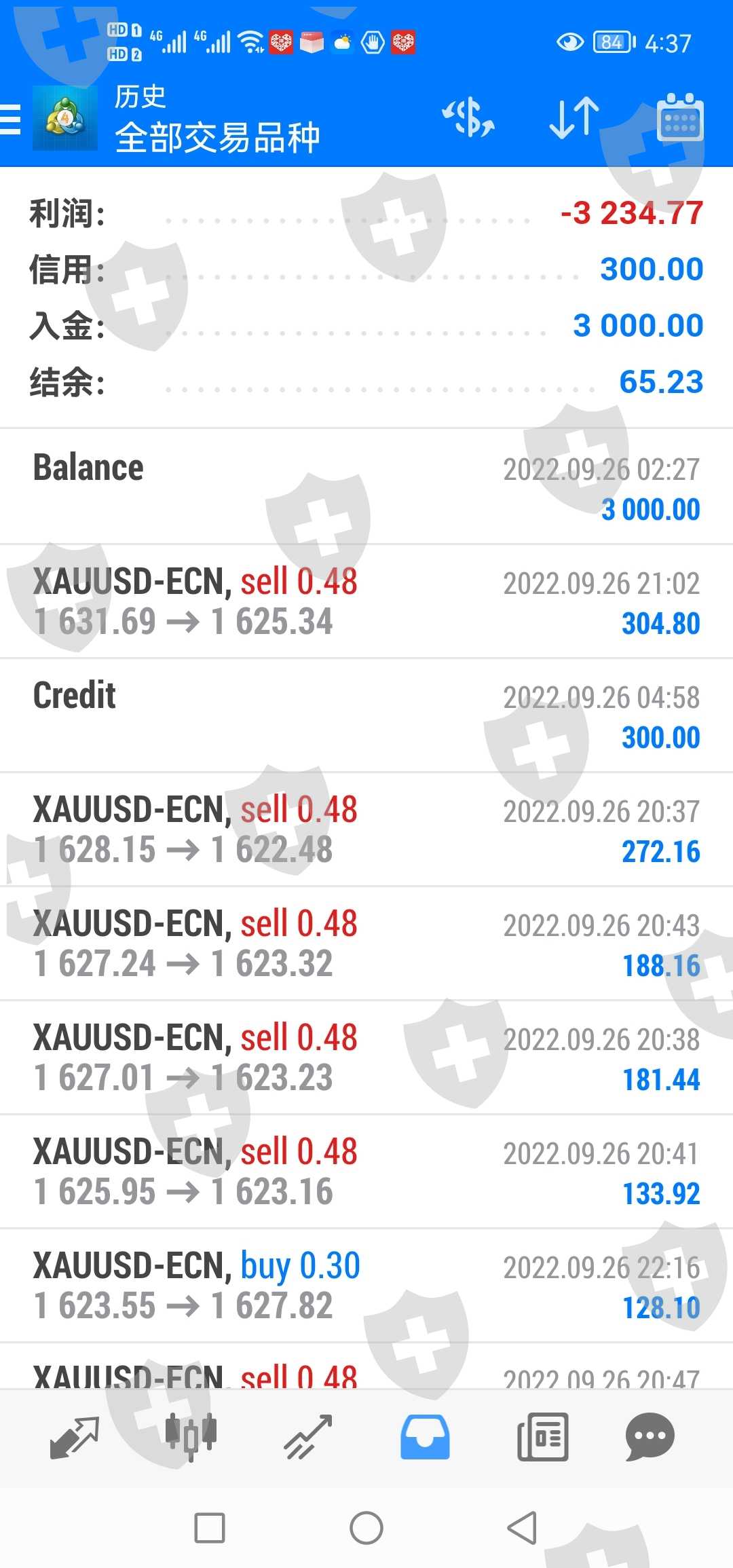The image size is (733, 1568).
Task: Go to the system home screen
Action: (x=366, y=1528)
